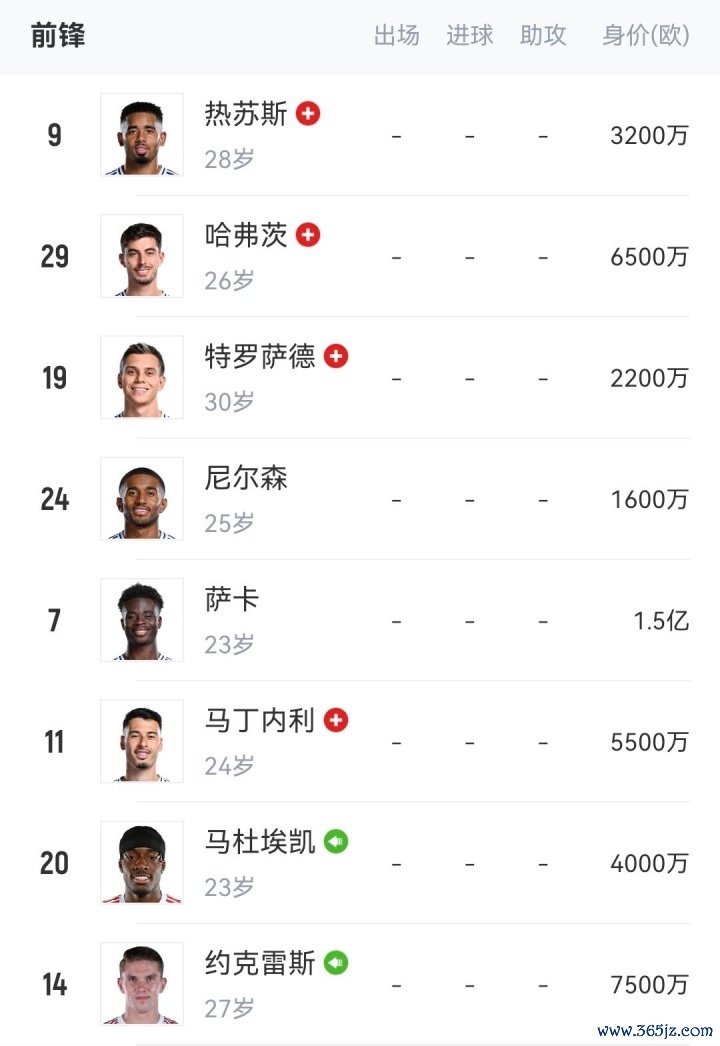Image resolution: width=720 pixels, height=1046 pixels.
Task: Select the 特罗萨德 row
Action: [260, 357]
